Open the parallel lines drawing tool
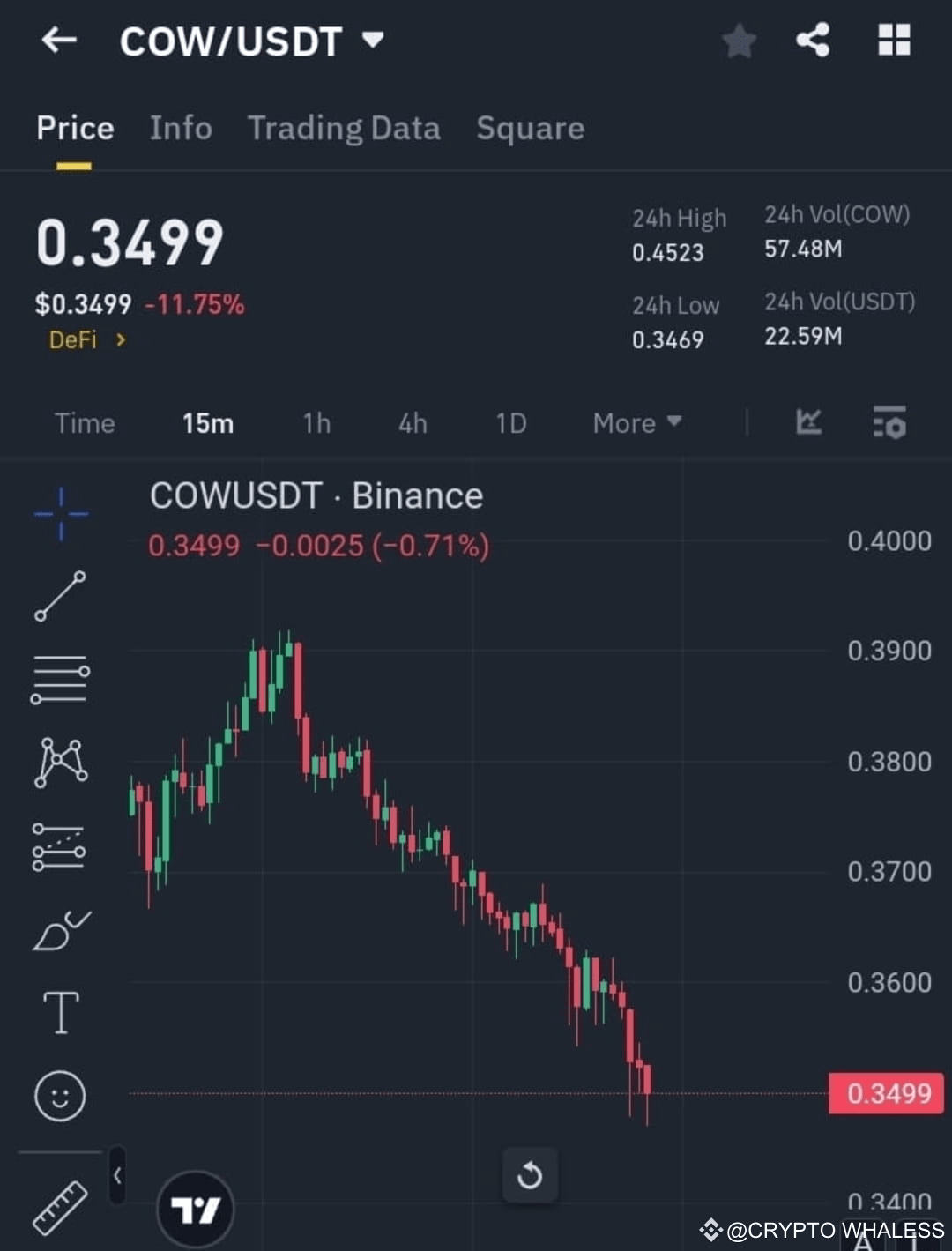The width and height of the screenshot is (952, 1251). [60, 679]
